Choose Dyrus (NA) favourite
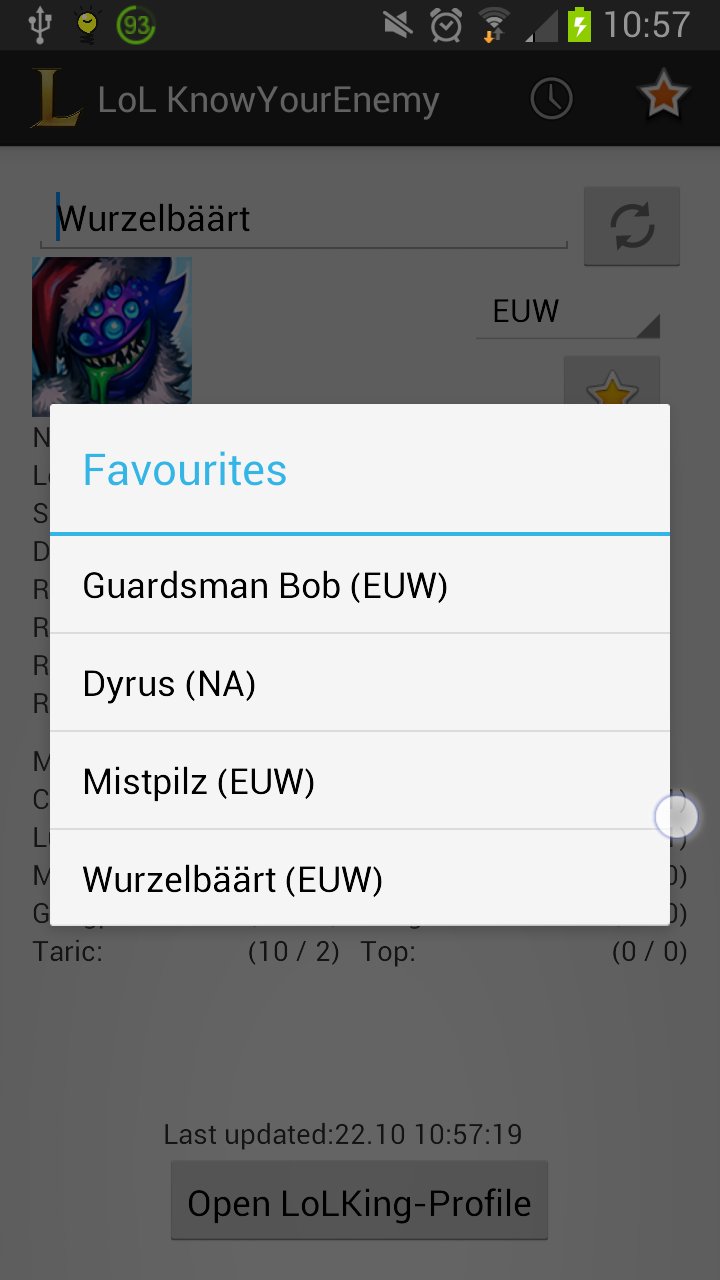720x1280 pixels. pos(360,683)
